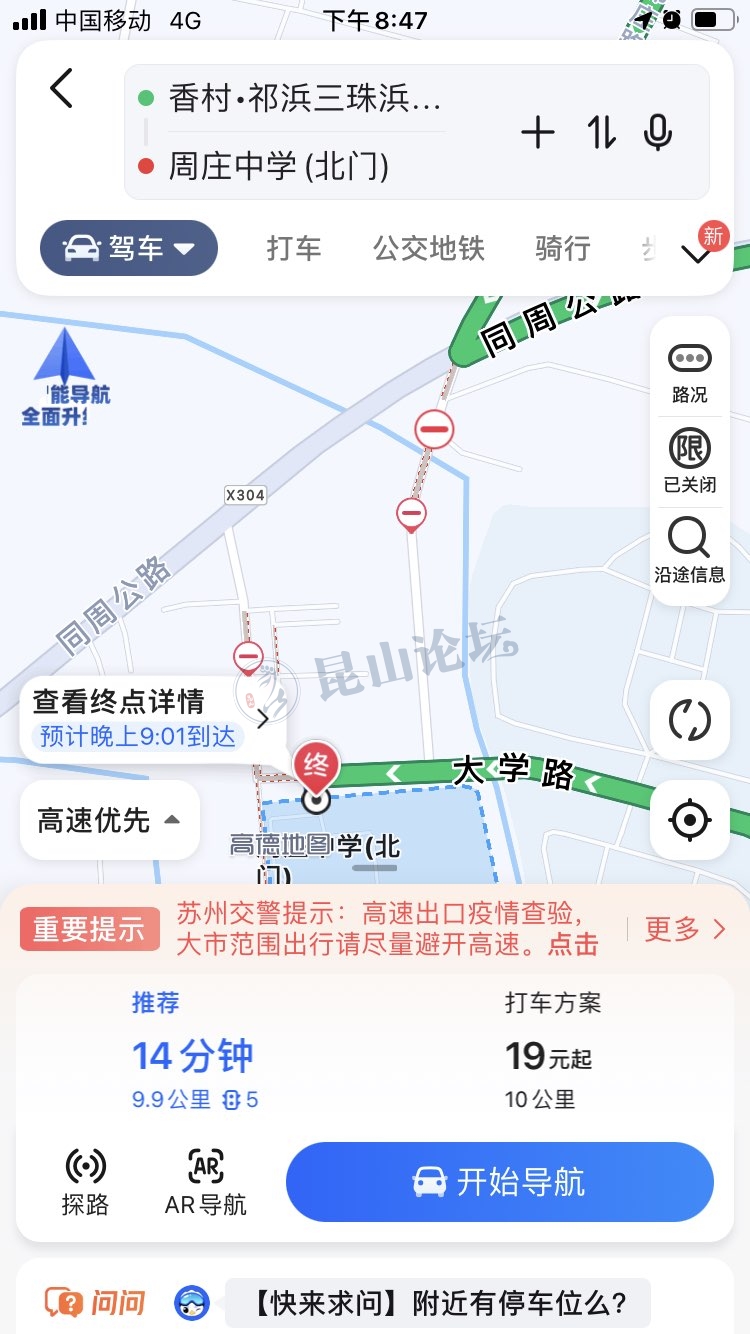Refresh the route
The image size is (750, 1334).
click(689, 720)
